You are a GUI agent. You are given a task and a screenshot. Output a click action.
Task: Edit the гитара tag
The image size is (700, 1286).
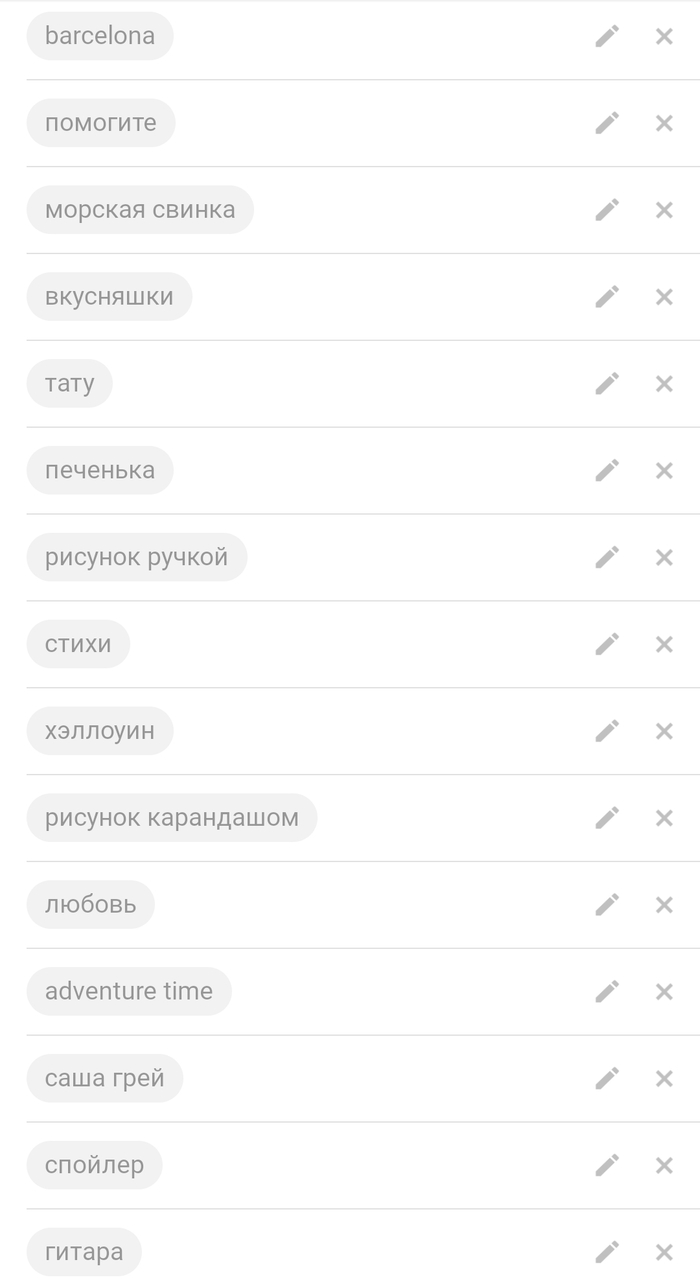tap(607, 1252)
